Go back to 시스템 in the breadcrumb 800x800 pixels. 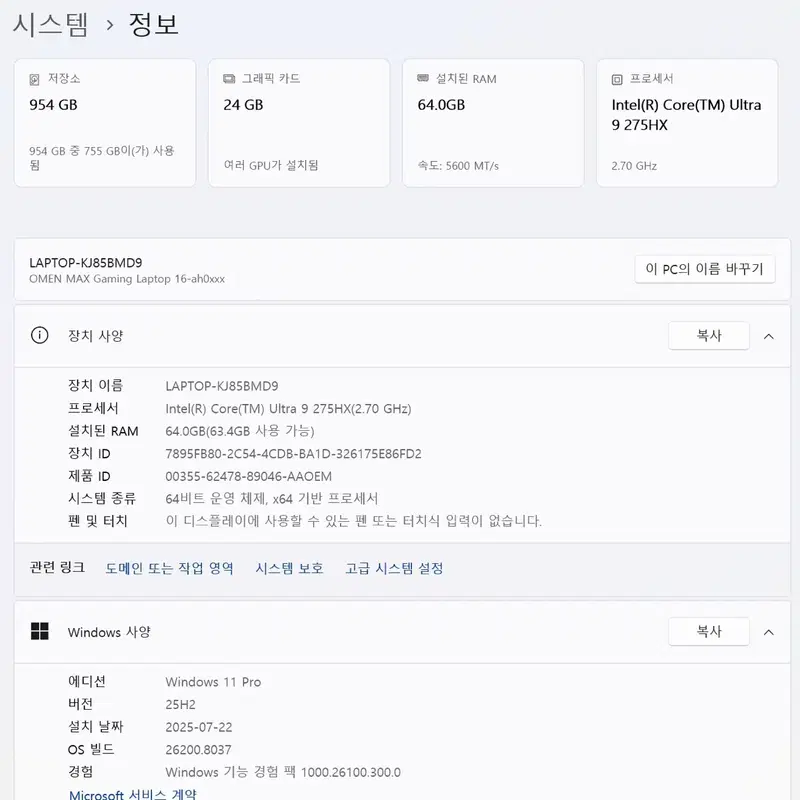pos(51,24)
